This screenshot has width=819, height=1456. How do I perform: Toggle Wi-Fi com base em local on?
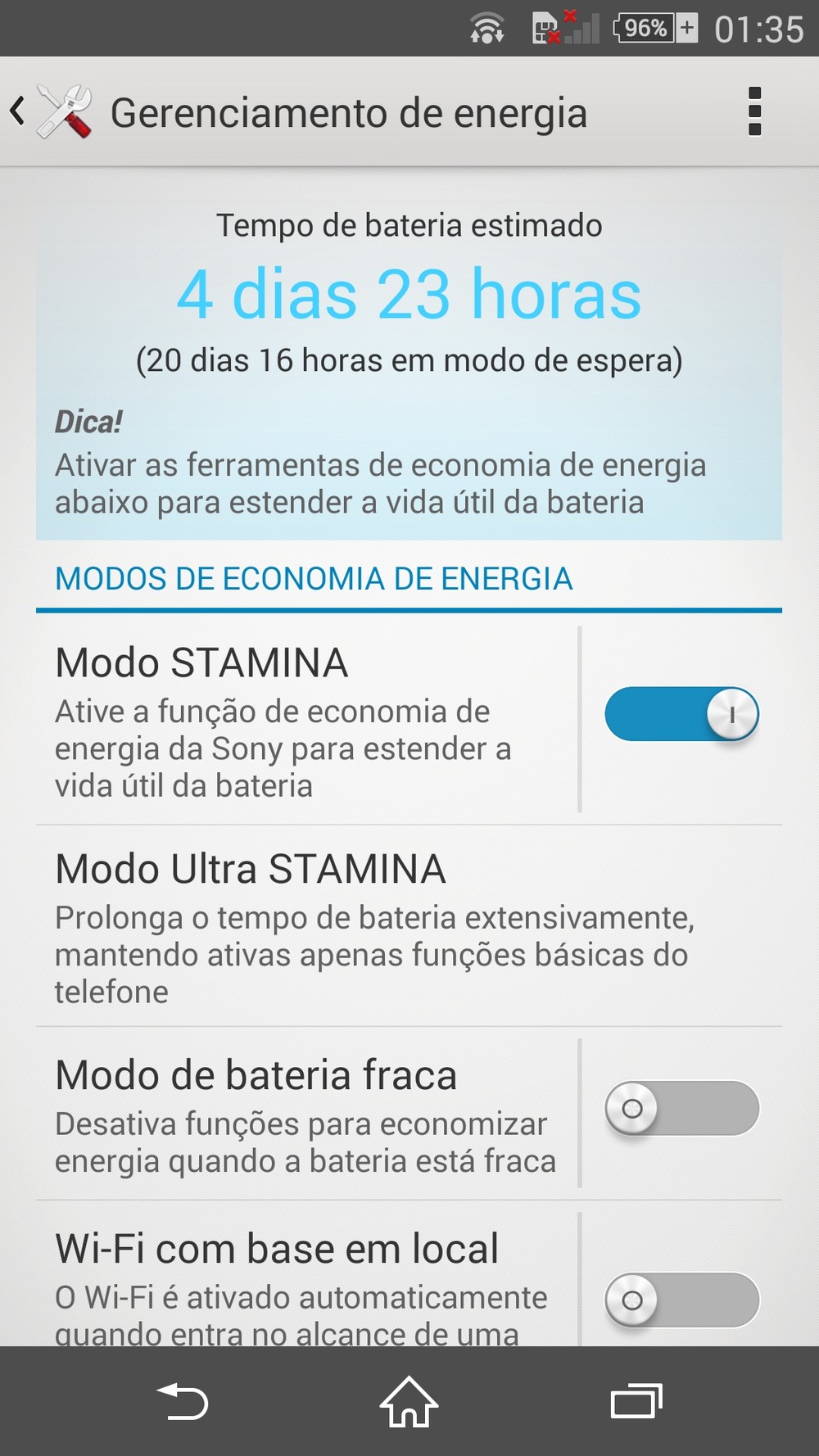click(x=681, y=1300)
